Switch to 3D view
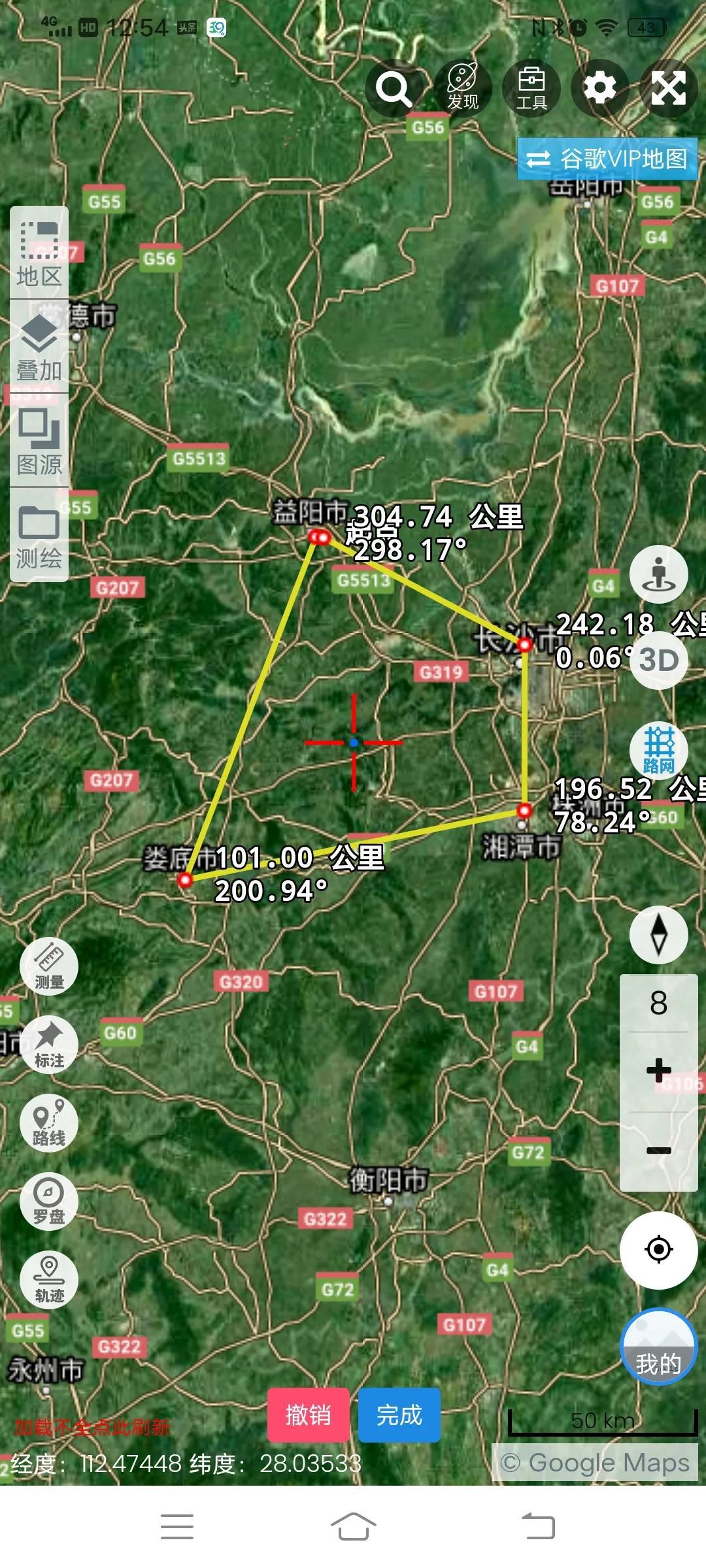Viewport: 706px width, 1568px height. 658,660
